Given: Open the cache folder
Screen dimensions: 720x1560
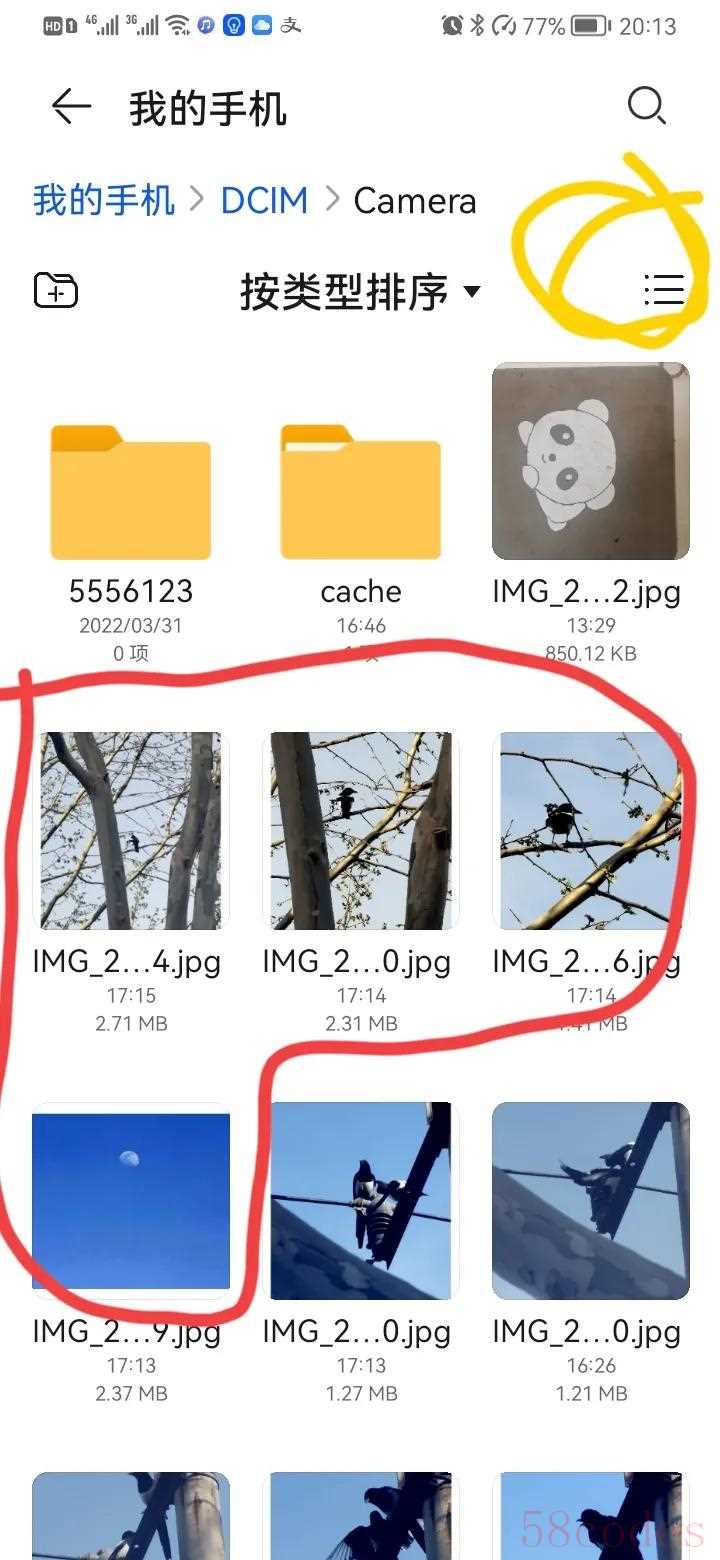Looking at the screenshot, I should (x=360, y=493).
